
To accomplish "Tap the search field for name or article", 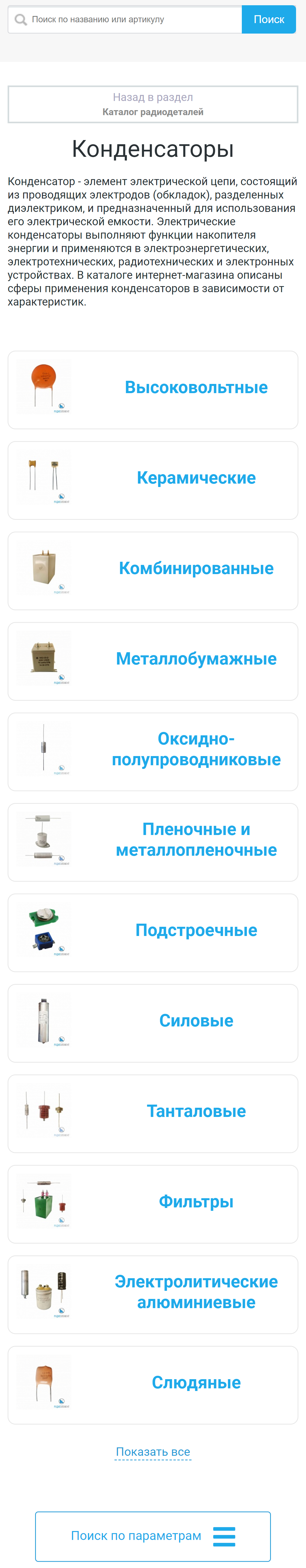I will [128, 19].
